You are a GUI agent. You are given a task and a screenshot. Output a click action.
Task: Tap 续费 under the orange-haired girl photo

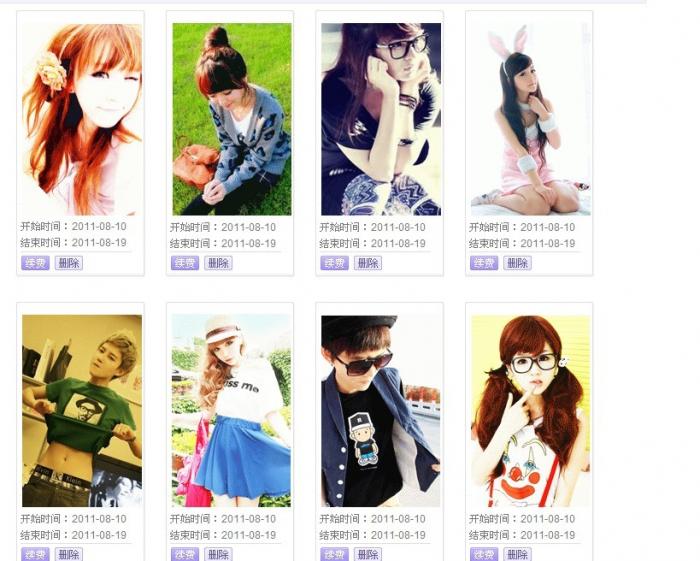[35, 263]
